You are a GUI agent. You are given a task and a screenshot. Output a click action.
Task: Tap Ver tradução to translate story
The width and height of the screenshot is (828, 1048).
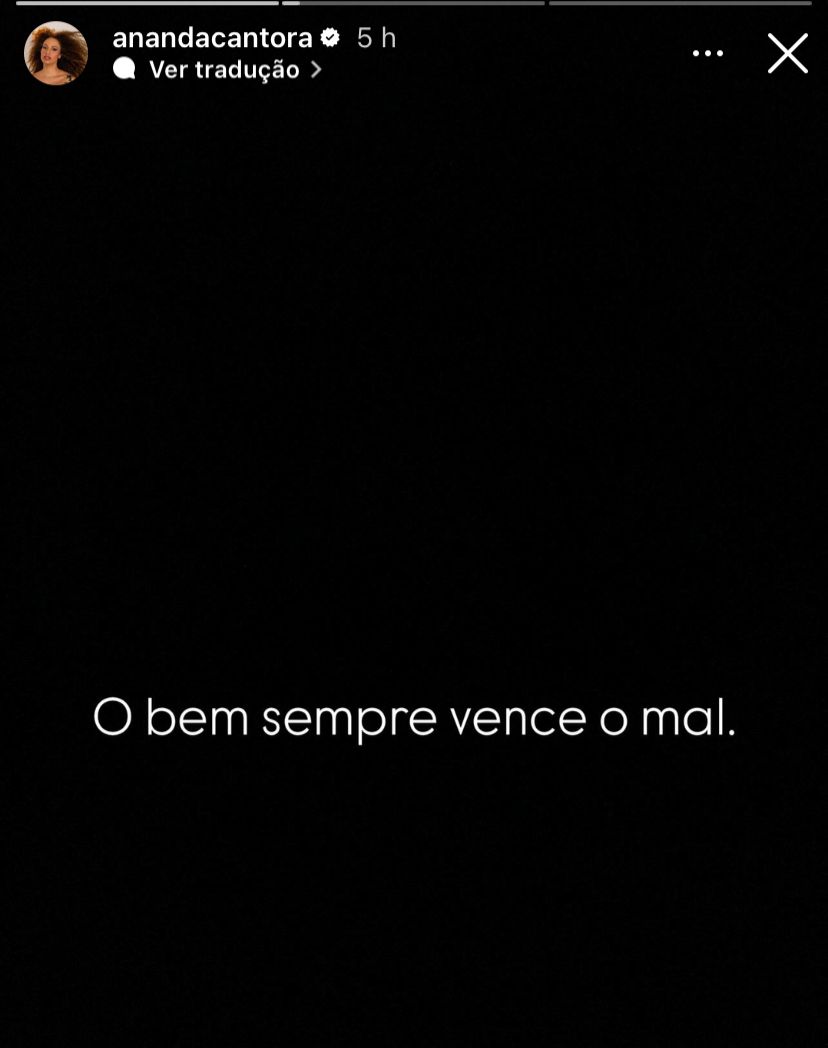[224, 69]
